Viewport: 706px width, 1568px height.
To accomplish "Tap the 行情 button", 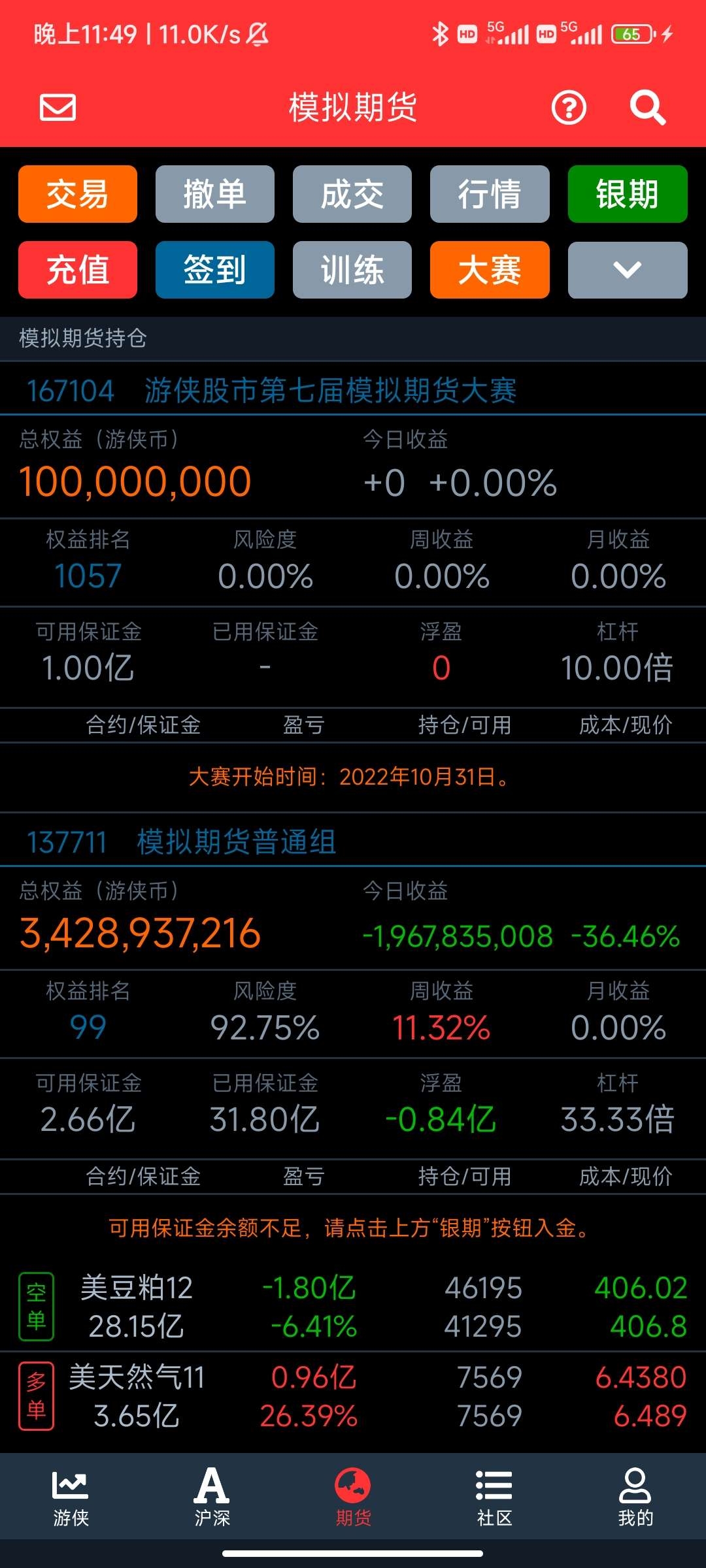I will pyautogui.click(x=490, y=194).
